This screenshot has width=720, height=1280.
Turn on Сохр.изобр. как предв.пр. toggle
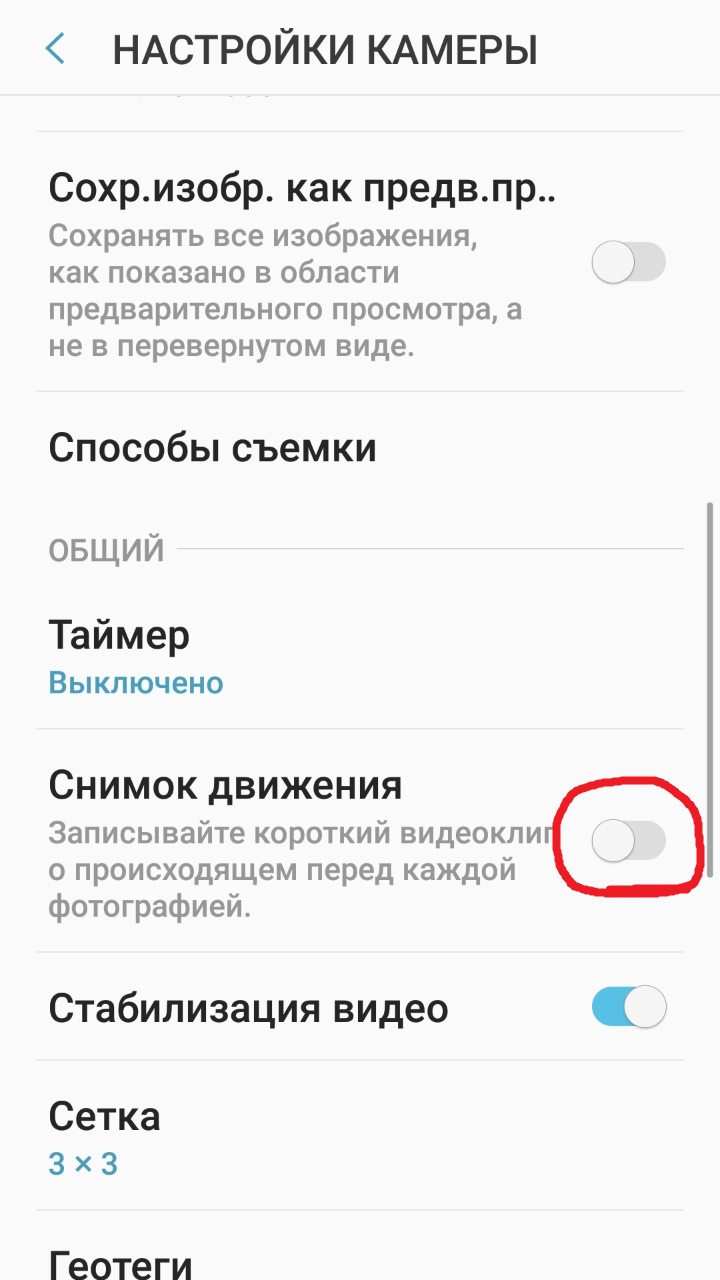[629, 262]
